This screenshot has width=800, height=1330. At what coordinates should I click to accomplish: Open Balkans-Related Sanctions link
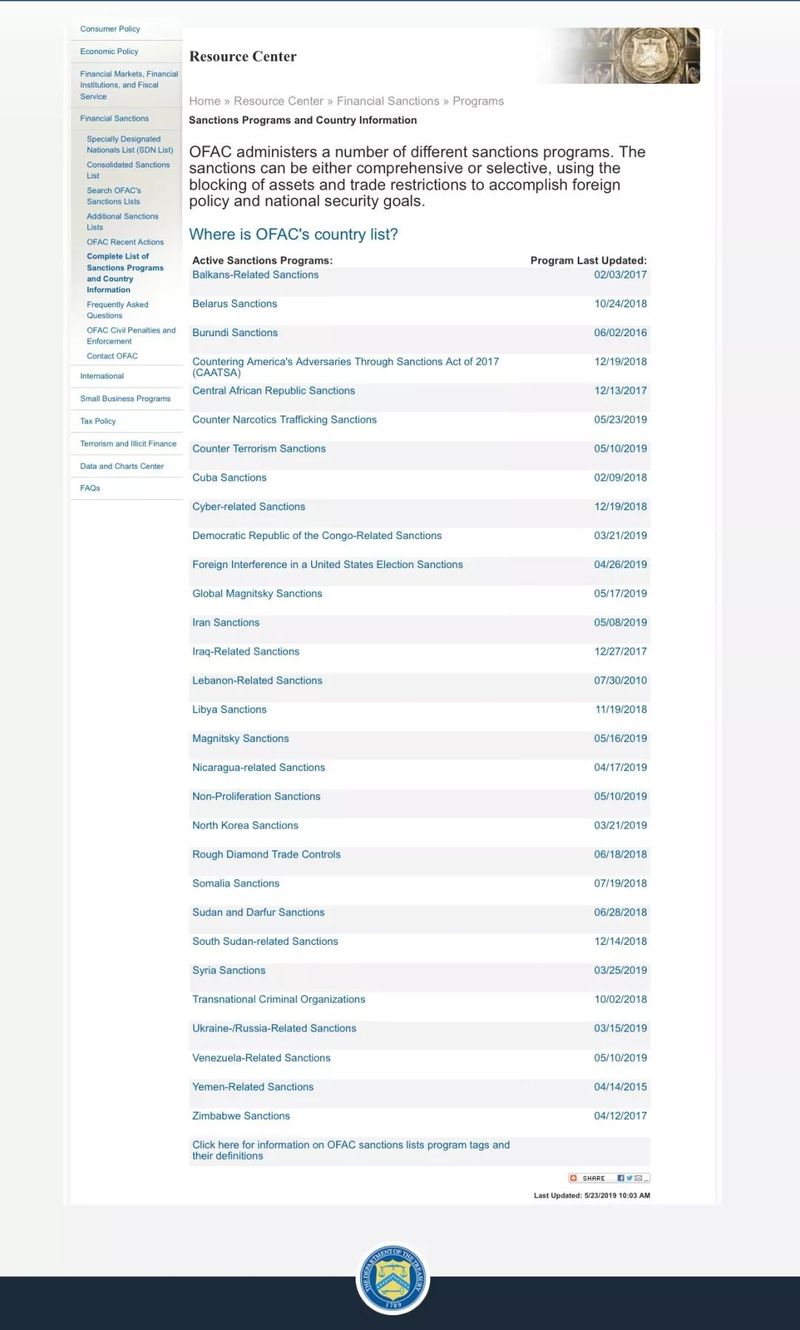(x=255, y=275)
